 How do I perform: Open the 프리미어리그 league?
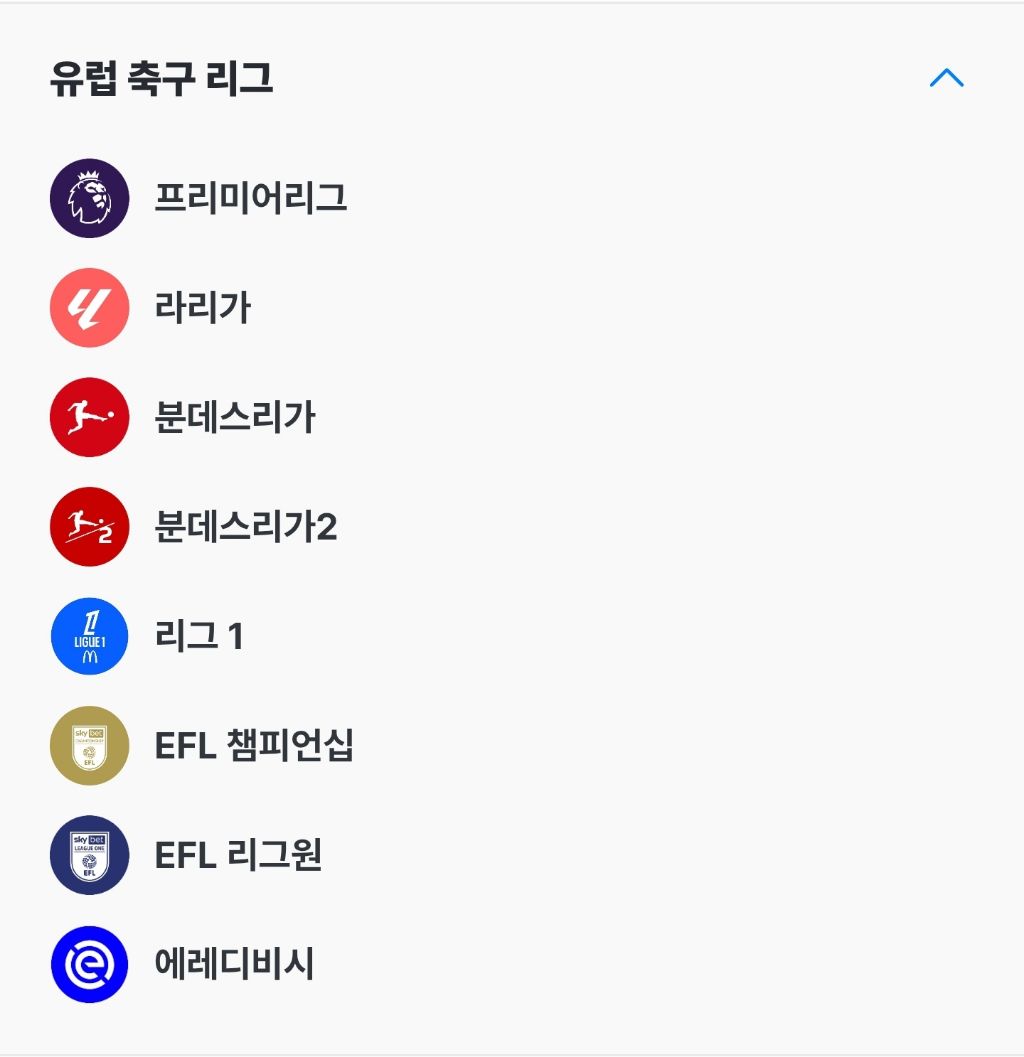coord(250,198)
